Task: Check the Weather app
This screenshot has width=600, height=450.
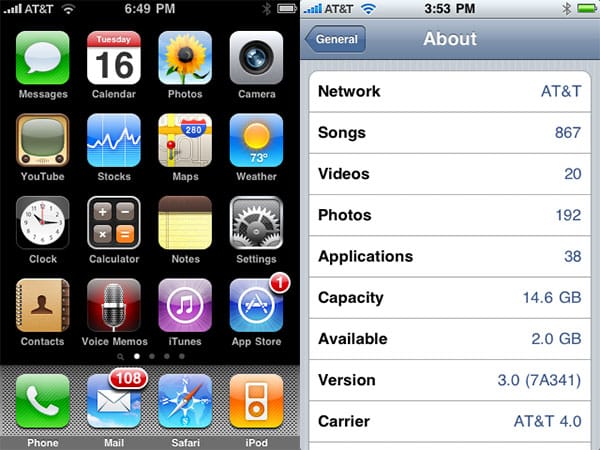Action: (x=256, y=140)
